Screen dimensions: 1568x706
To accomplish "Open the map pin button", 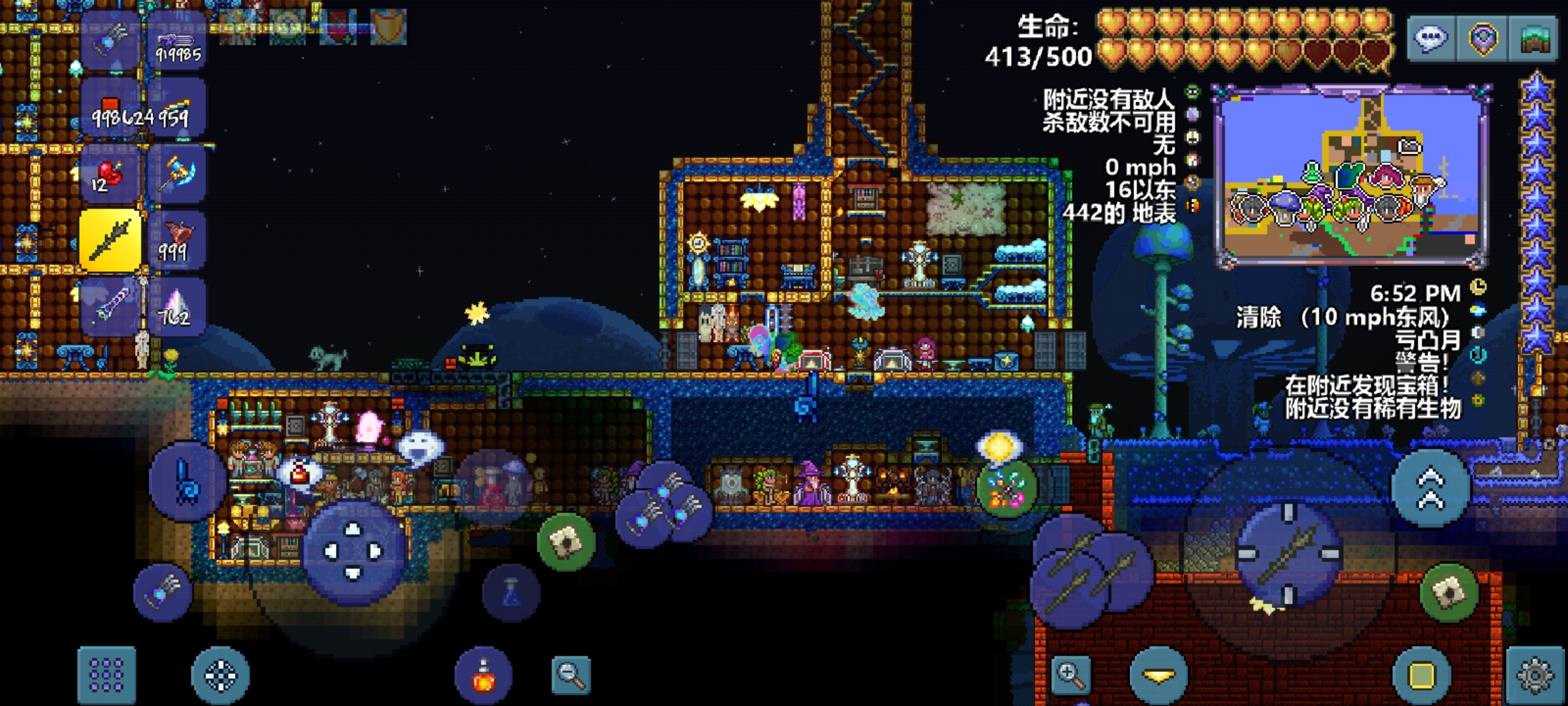I will tap(1483, 39).
